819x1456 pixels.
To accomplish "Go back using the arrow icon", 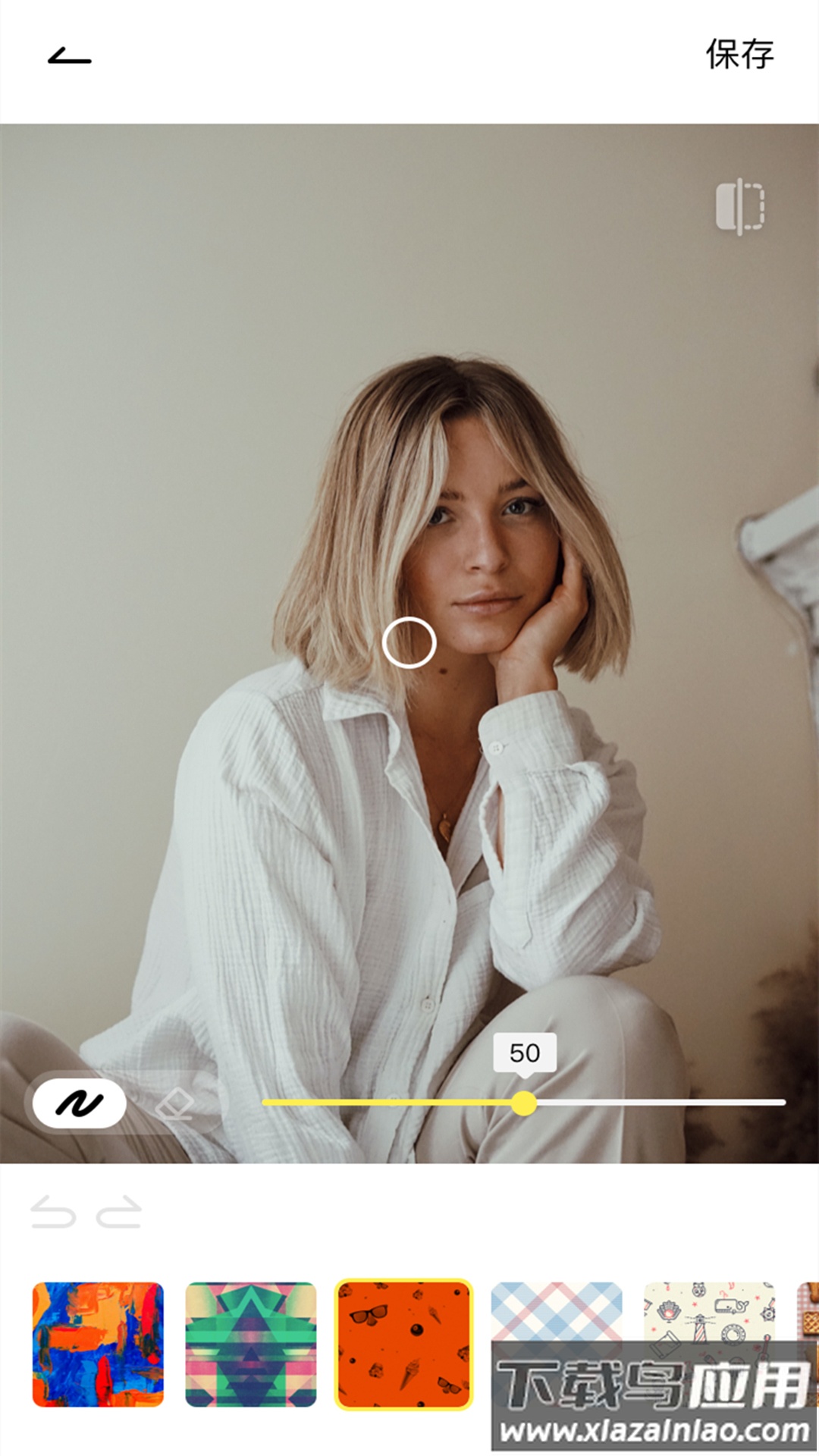I will tap(69, 57).
